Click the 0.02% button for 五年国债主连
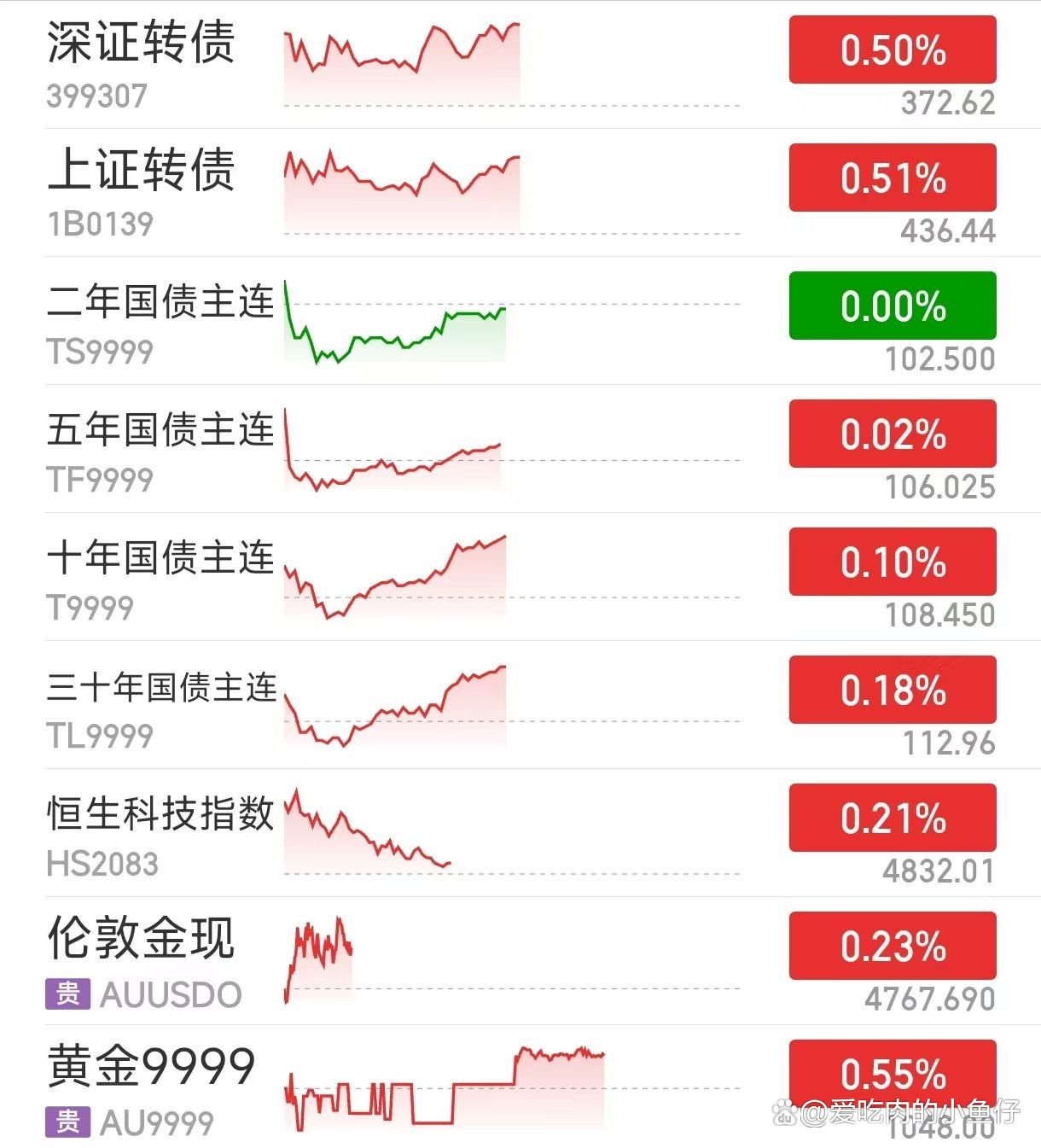The width and height of the screenshot is (1041, 1148). [891, 434]
